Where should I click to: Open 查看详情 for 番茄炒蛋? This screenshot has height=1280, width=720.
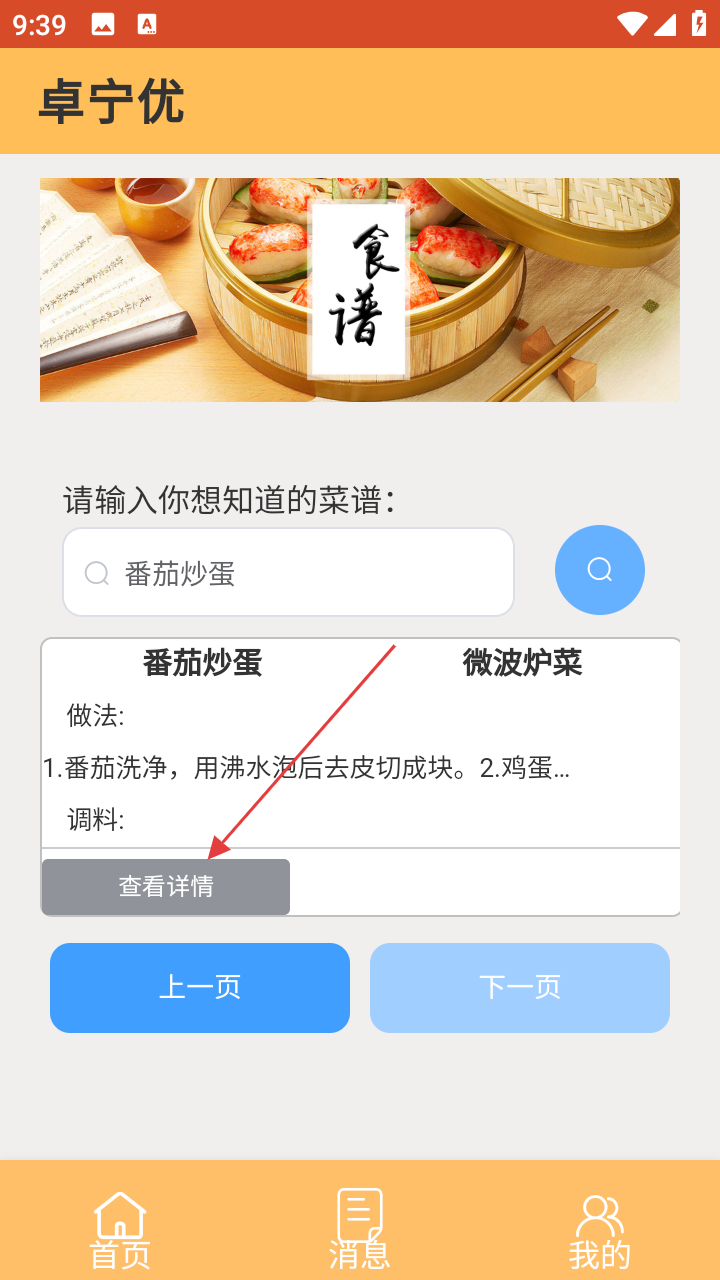(166, 887)
